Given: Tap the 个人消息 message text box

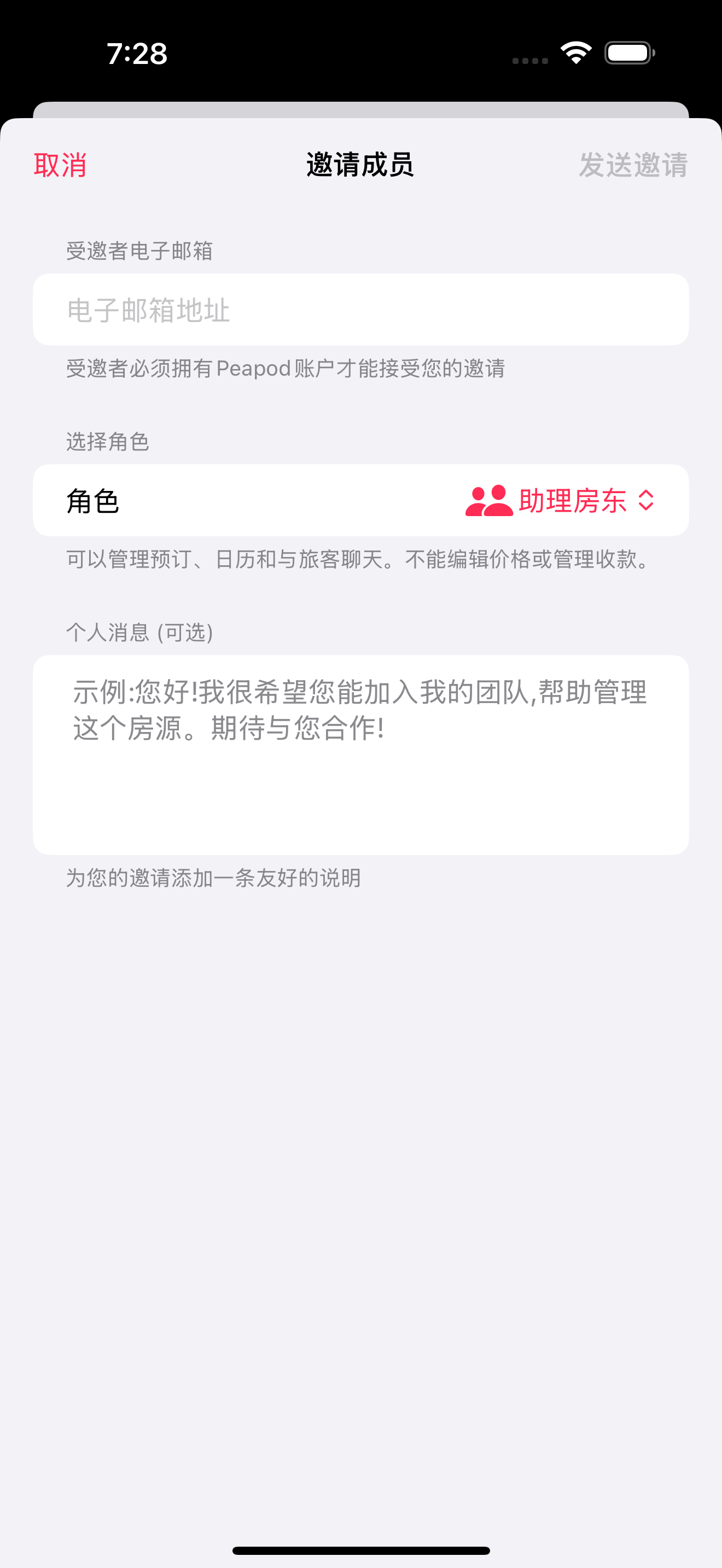Looking at the screenshot, I should pyautogui.click(x=360, y=755).
